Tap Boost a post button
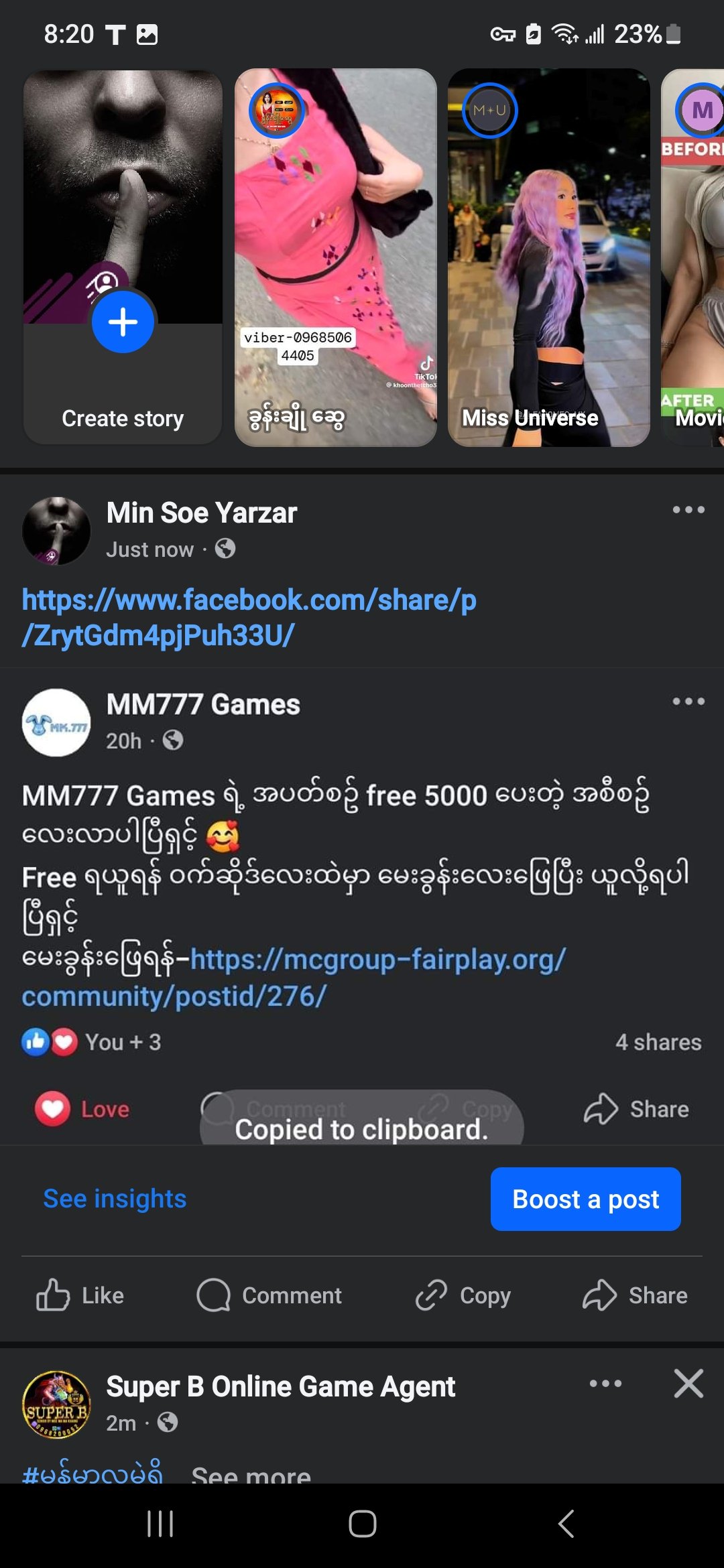Screen dimensions: 724x1568 coord(585,1199)
